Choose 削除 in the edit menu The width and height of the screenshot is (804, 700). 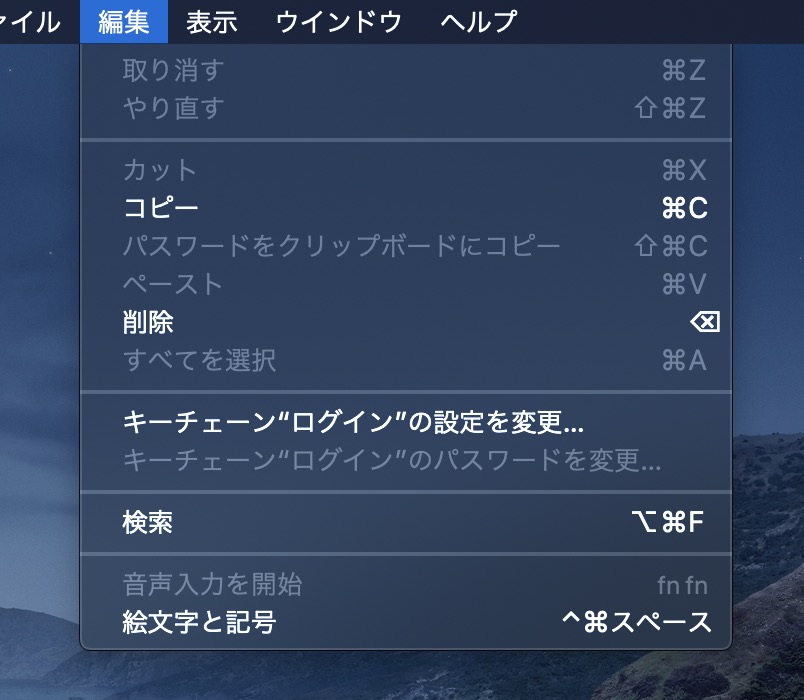click(x=148, y=322)
